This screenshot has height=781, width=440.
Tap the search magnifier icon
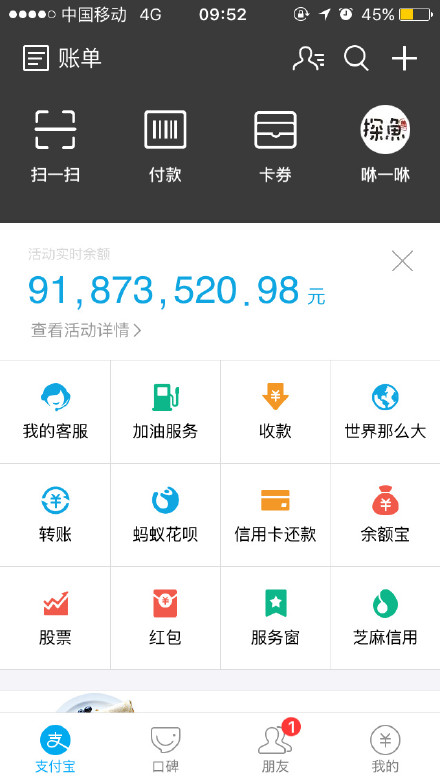pos(356,58)
